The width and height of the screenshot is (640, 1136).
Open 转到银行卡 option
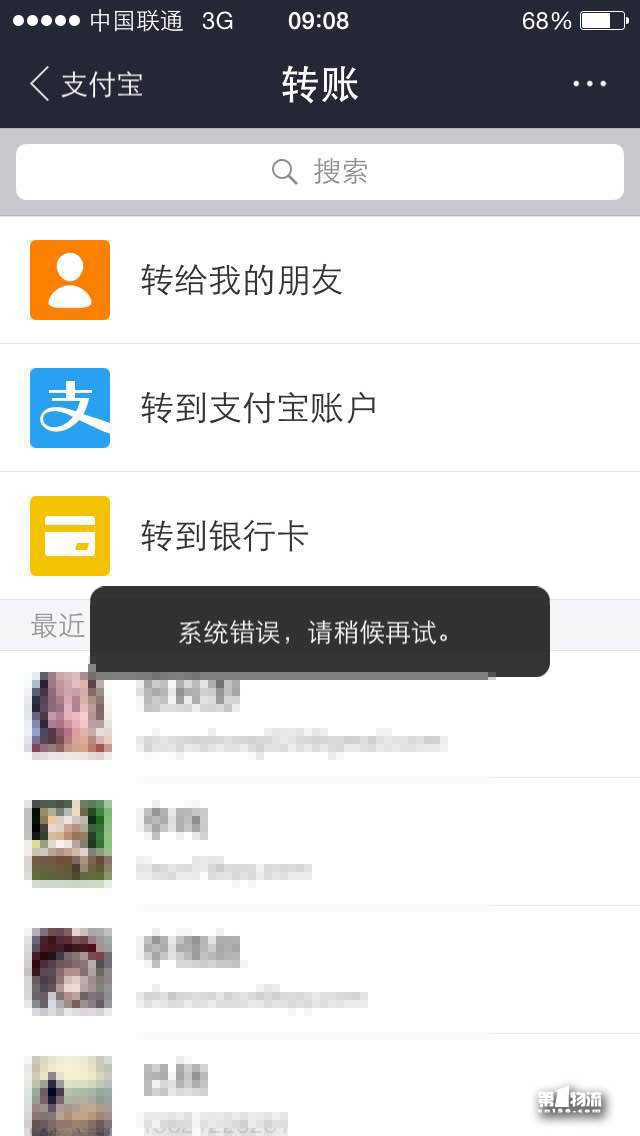pyautogui.click(x=320, y=535)
